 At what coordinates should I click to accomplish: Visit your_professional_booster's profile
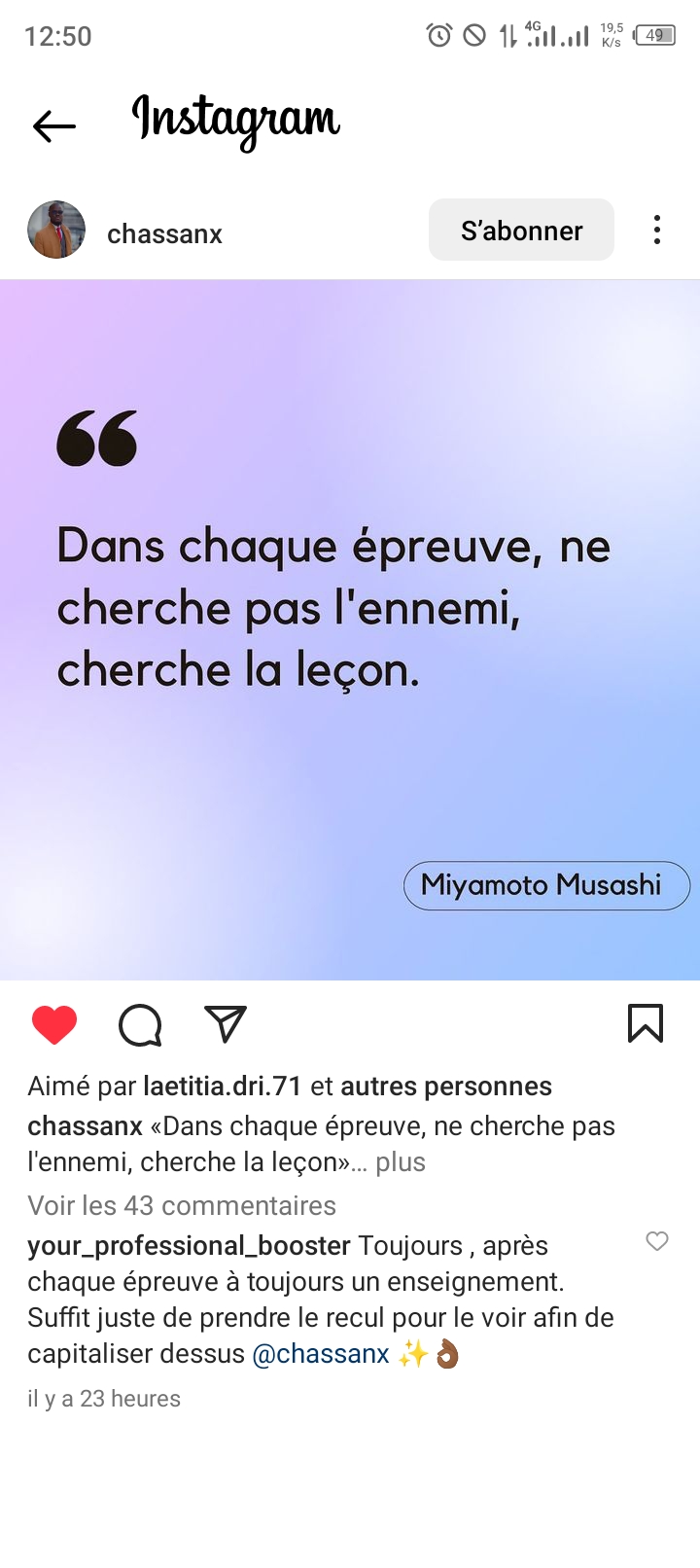[189, 1246]
